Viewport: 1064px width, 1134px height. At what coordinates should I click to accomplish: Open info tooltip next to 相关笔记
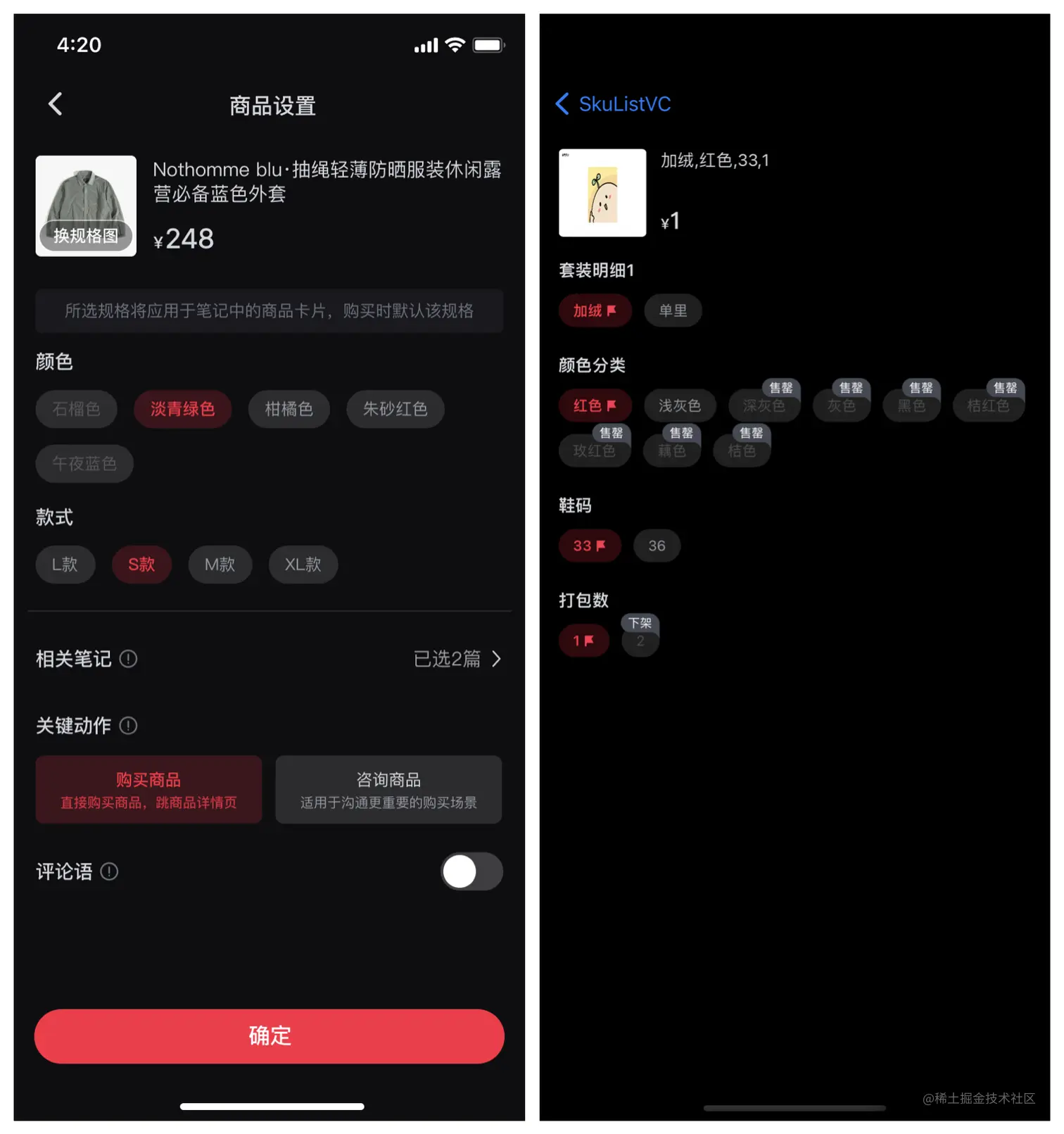(x=128, y=659)
